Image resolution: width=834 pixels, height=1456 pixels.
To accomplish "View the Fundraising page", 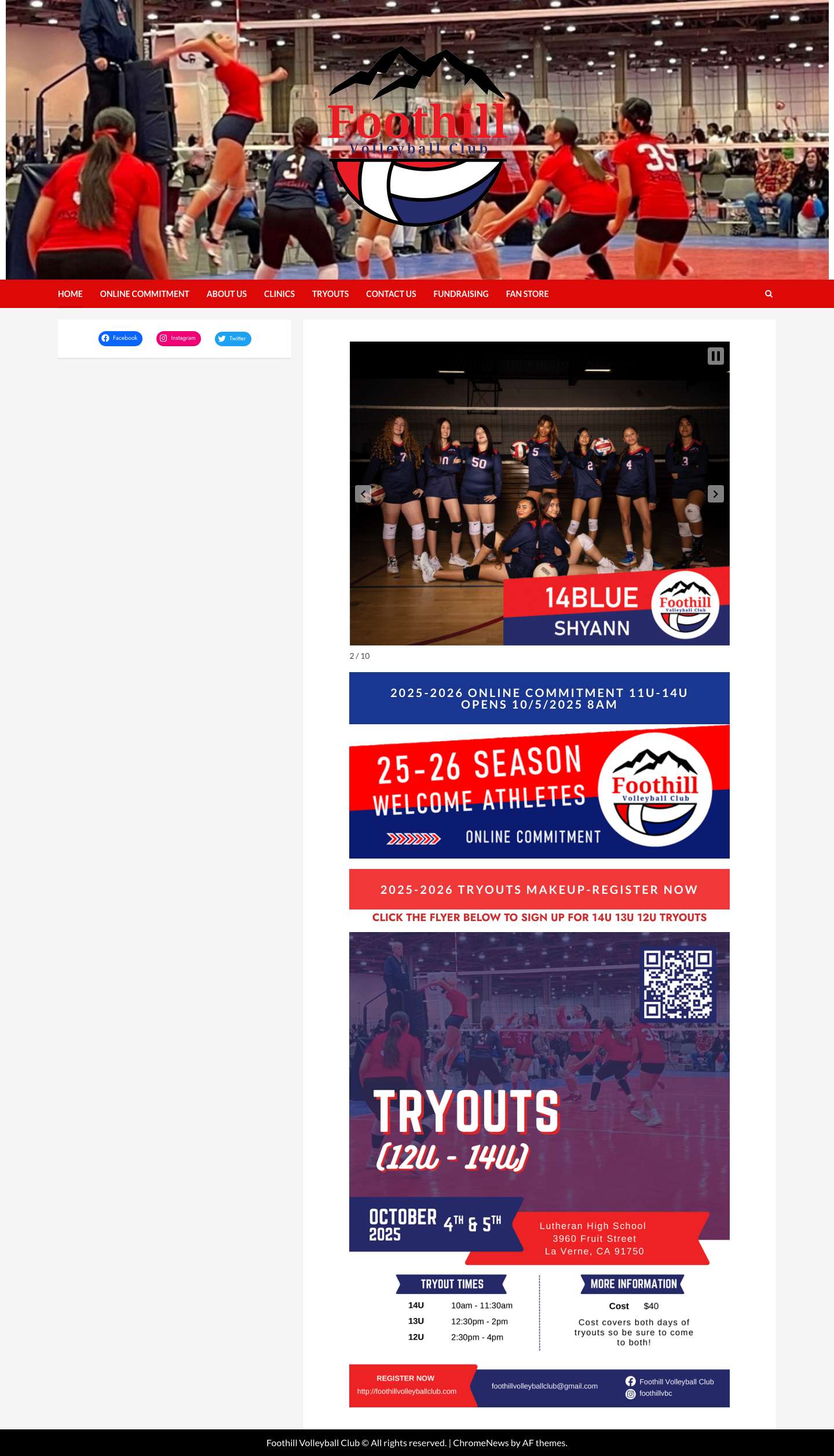I will tap(460, 294).
